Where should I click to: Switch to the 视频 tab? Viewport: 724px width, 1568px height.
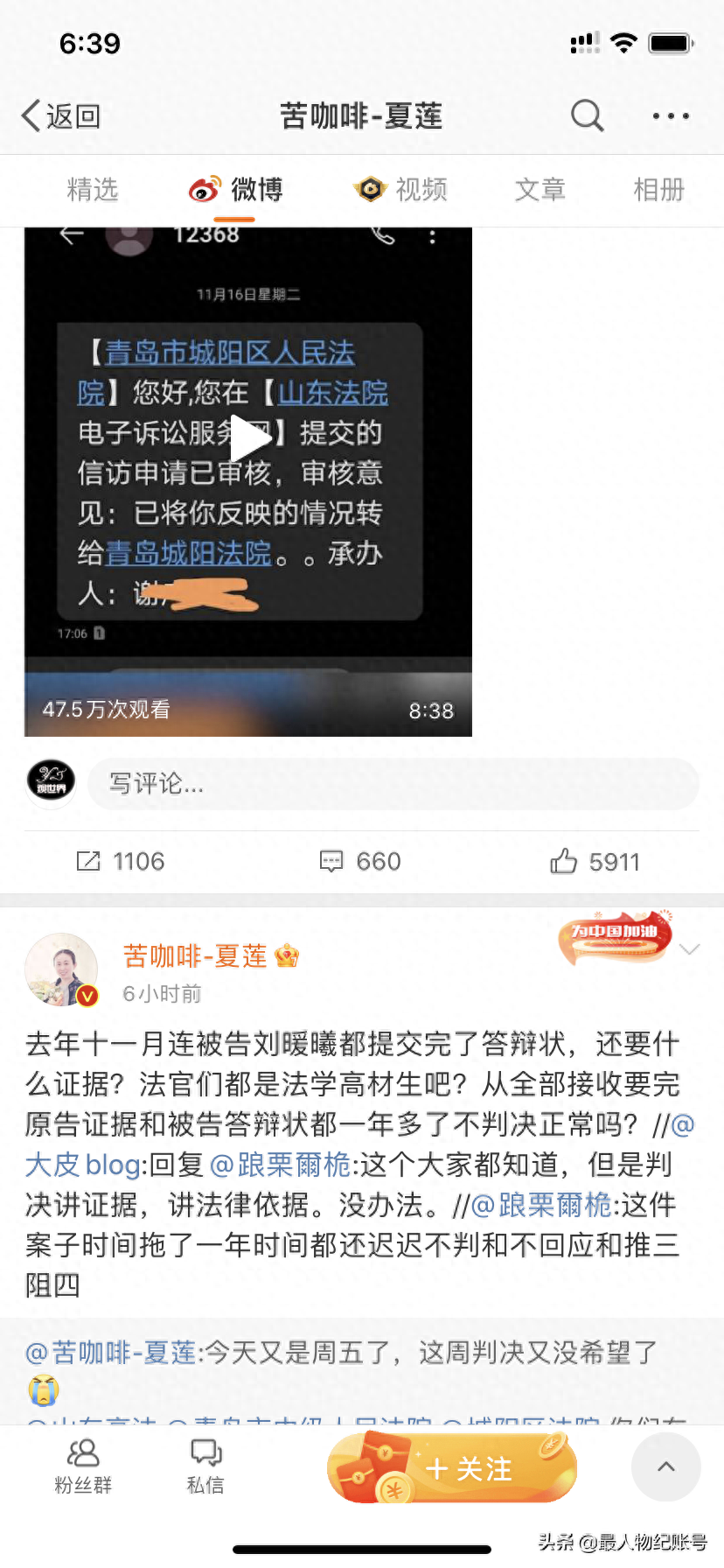point(401,189)
